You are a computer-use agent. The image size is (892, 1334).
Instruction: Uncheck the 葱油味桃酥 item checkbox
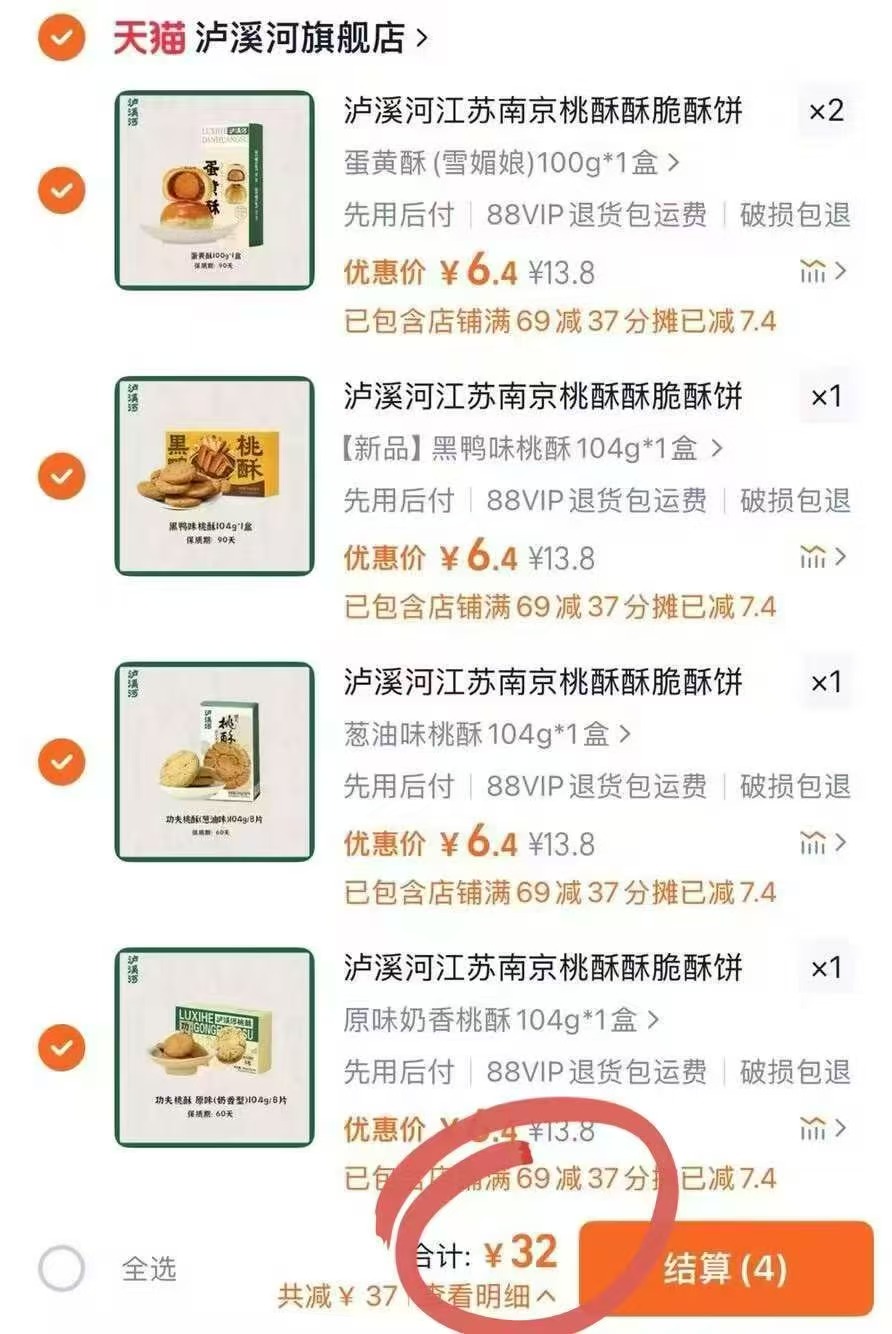click(x=61, y=762)
